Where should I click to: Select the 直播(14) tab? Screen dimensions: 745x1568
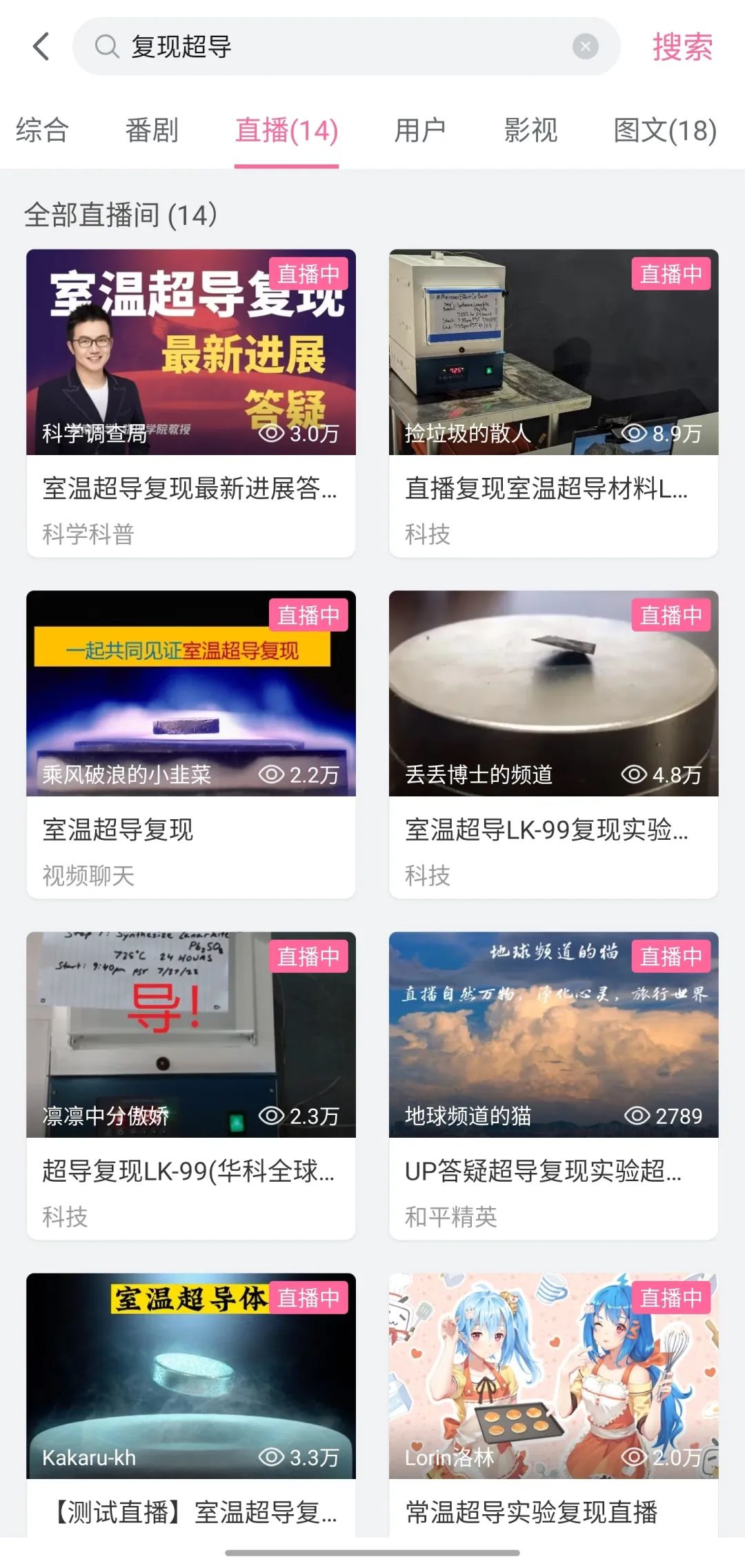286,130
